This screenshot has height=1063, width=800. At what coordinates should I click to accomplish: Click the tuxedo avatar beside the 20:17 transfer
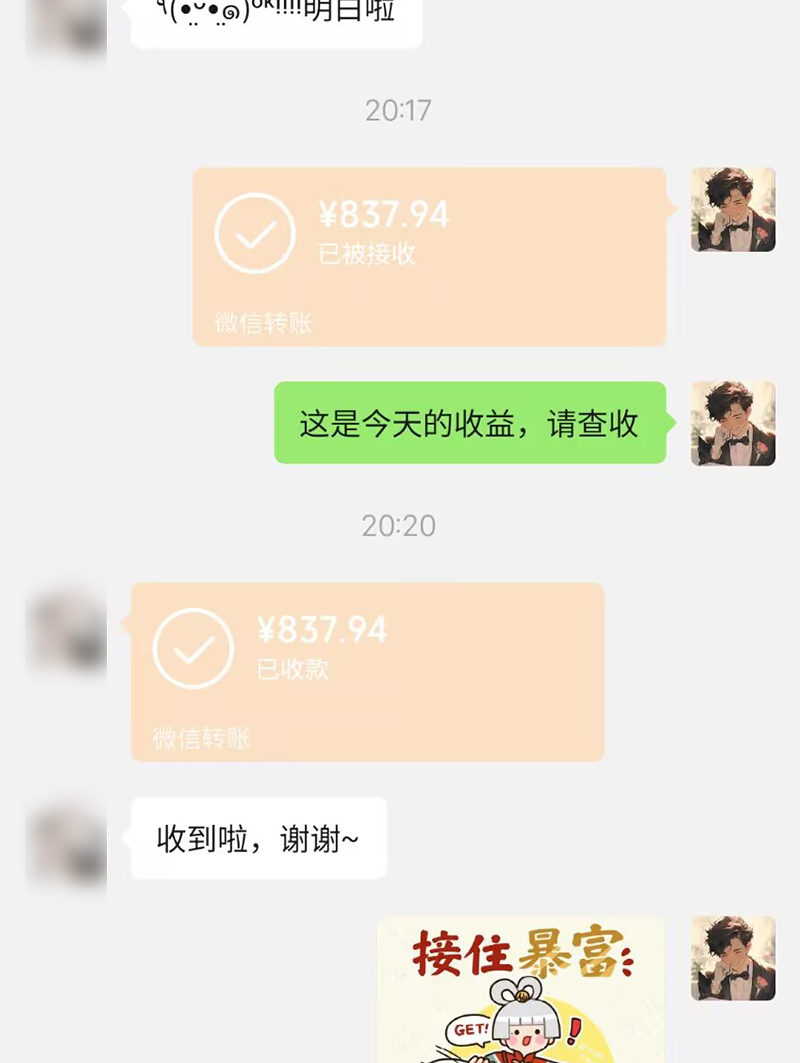pyautogui.click(x=733, y=208)
